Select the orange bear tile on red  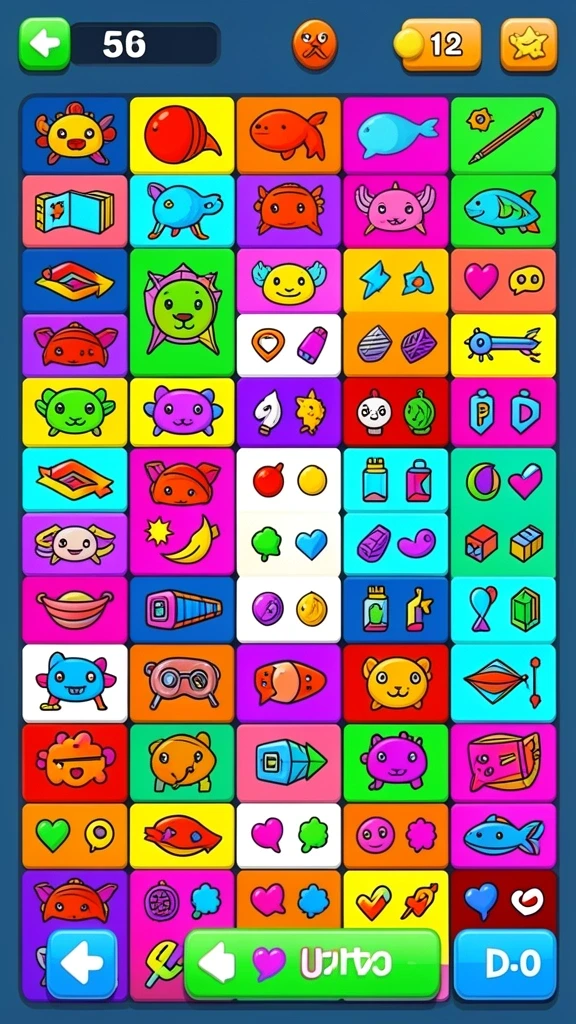point(396,683)
